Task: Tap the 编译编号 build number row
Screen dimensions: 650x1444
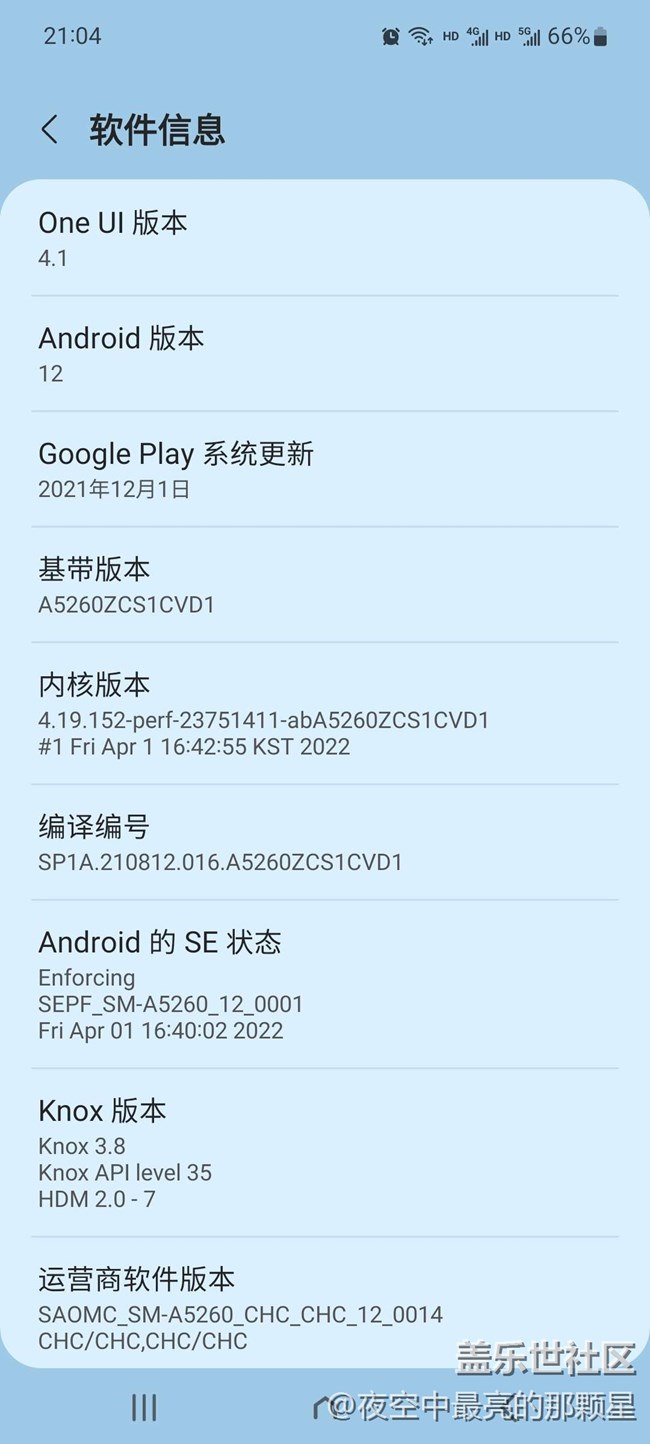Action: [325, 842]
